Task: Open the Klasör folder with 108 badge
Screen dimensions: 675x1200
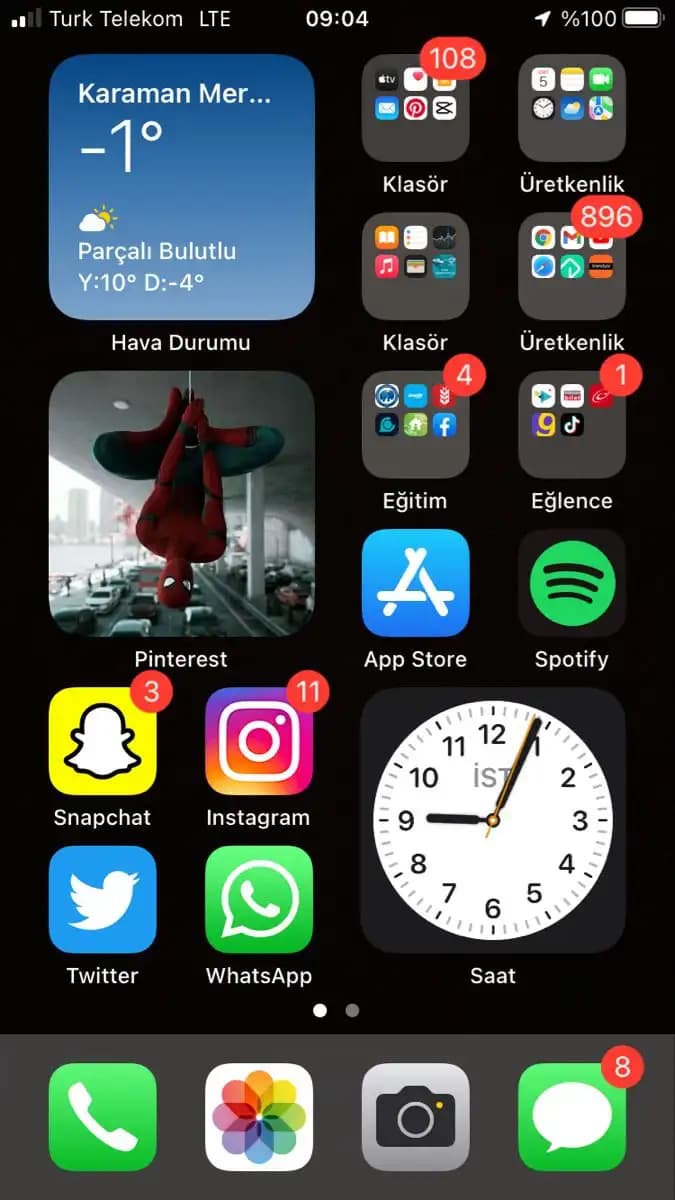Action: pos(415,108)
